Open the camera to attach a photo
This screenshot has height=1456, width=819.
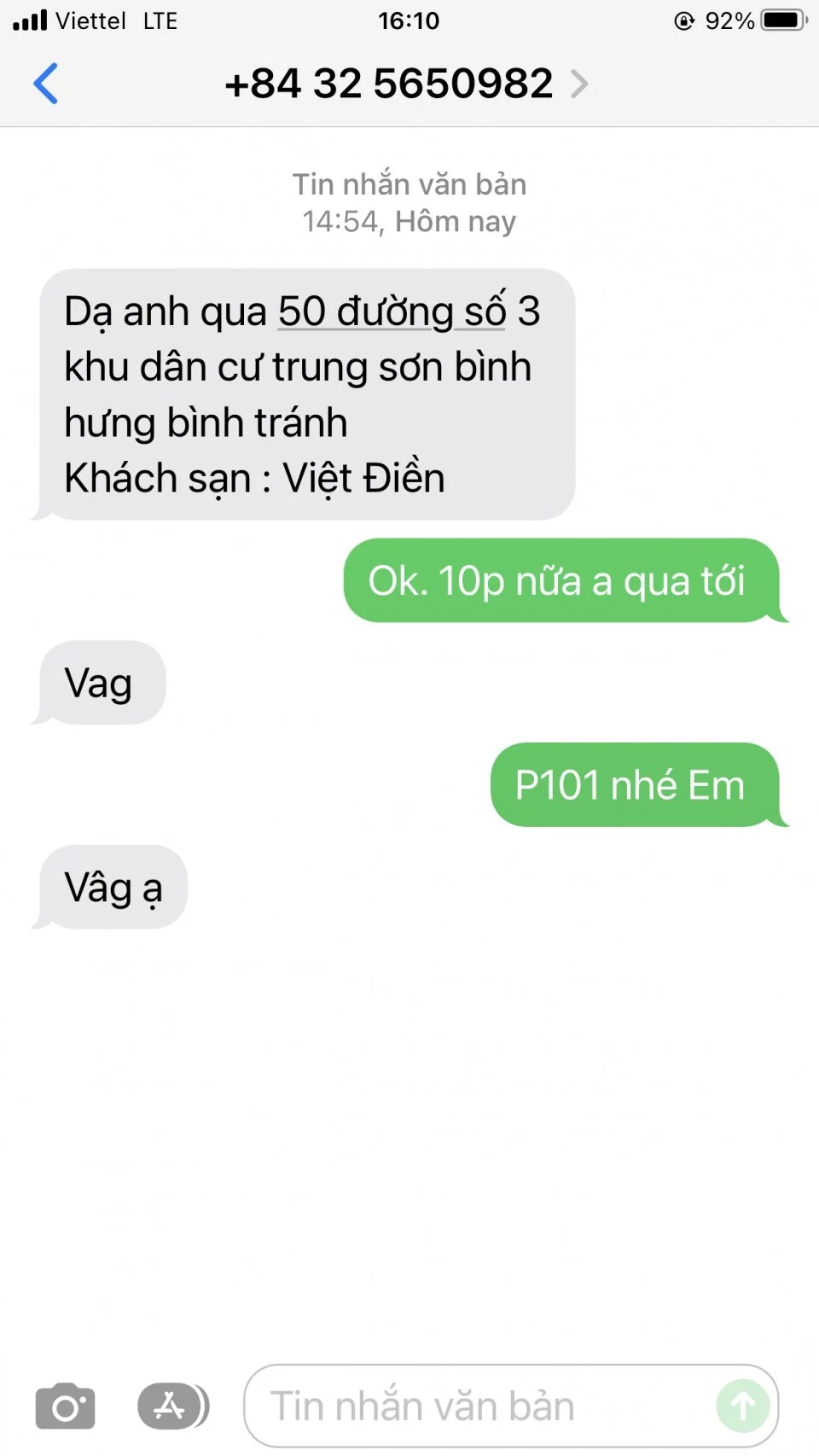coord(65,1406)
